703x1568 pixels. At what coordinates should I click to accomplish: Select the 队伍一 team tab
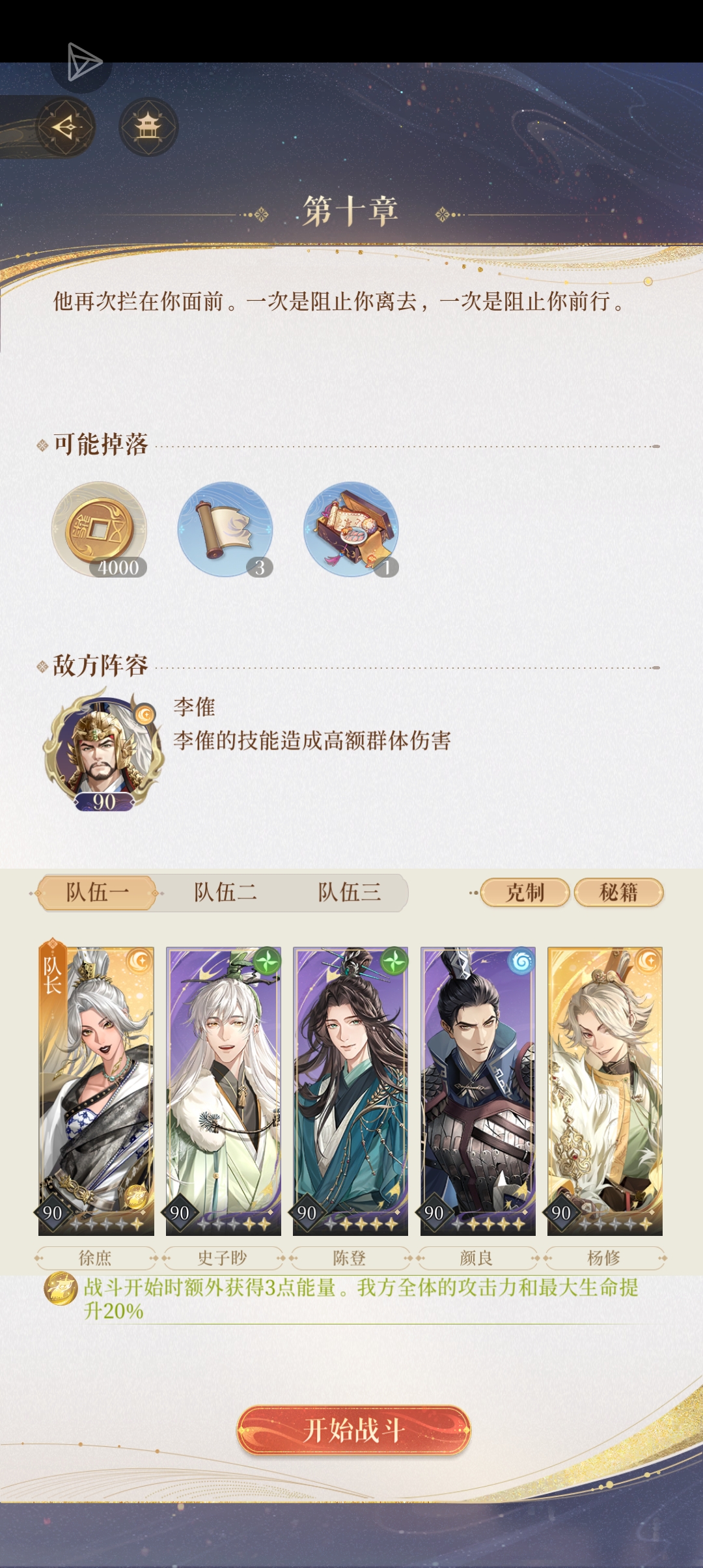pyautogui.click(x=98, y=892)
